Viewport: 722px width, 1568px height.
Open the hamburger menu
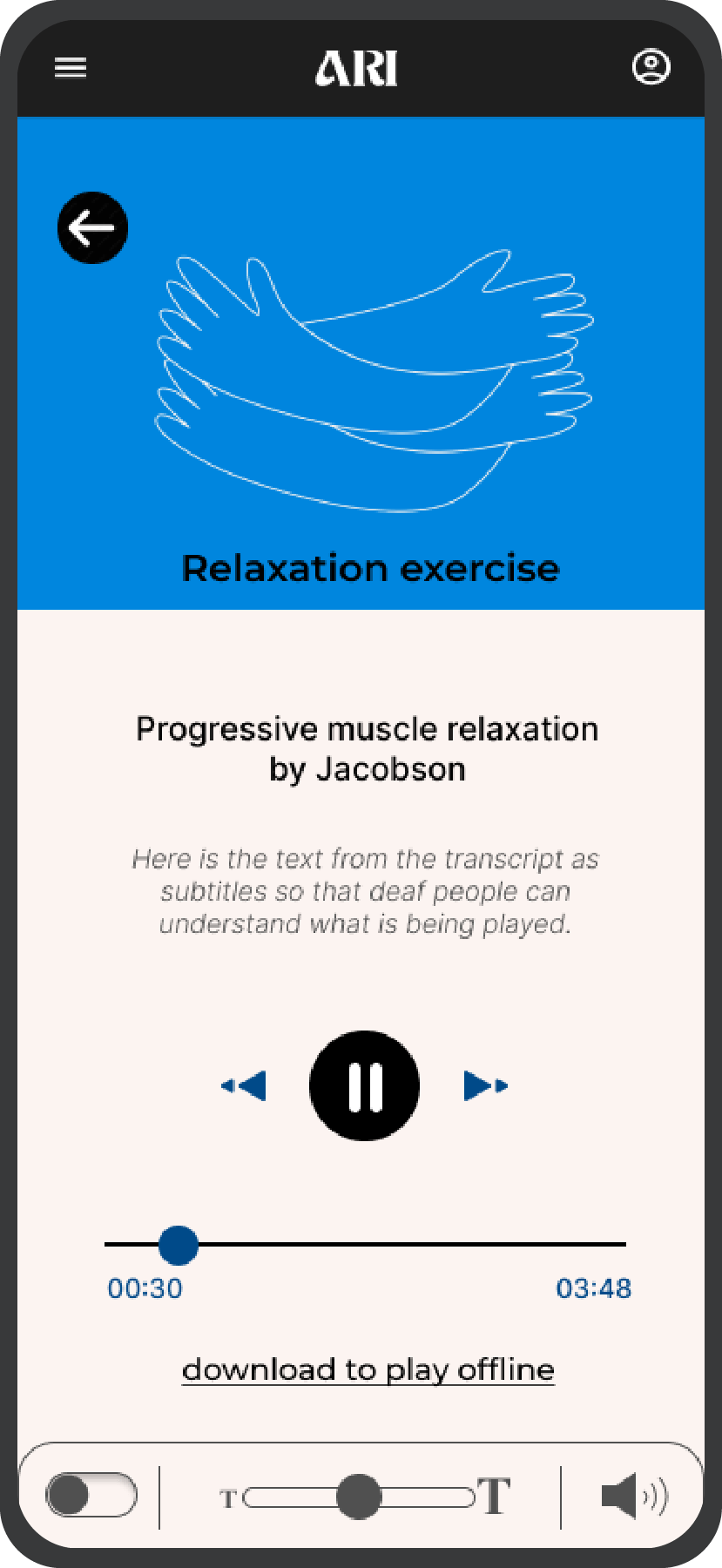pos(71,68)
